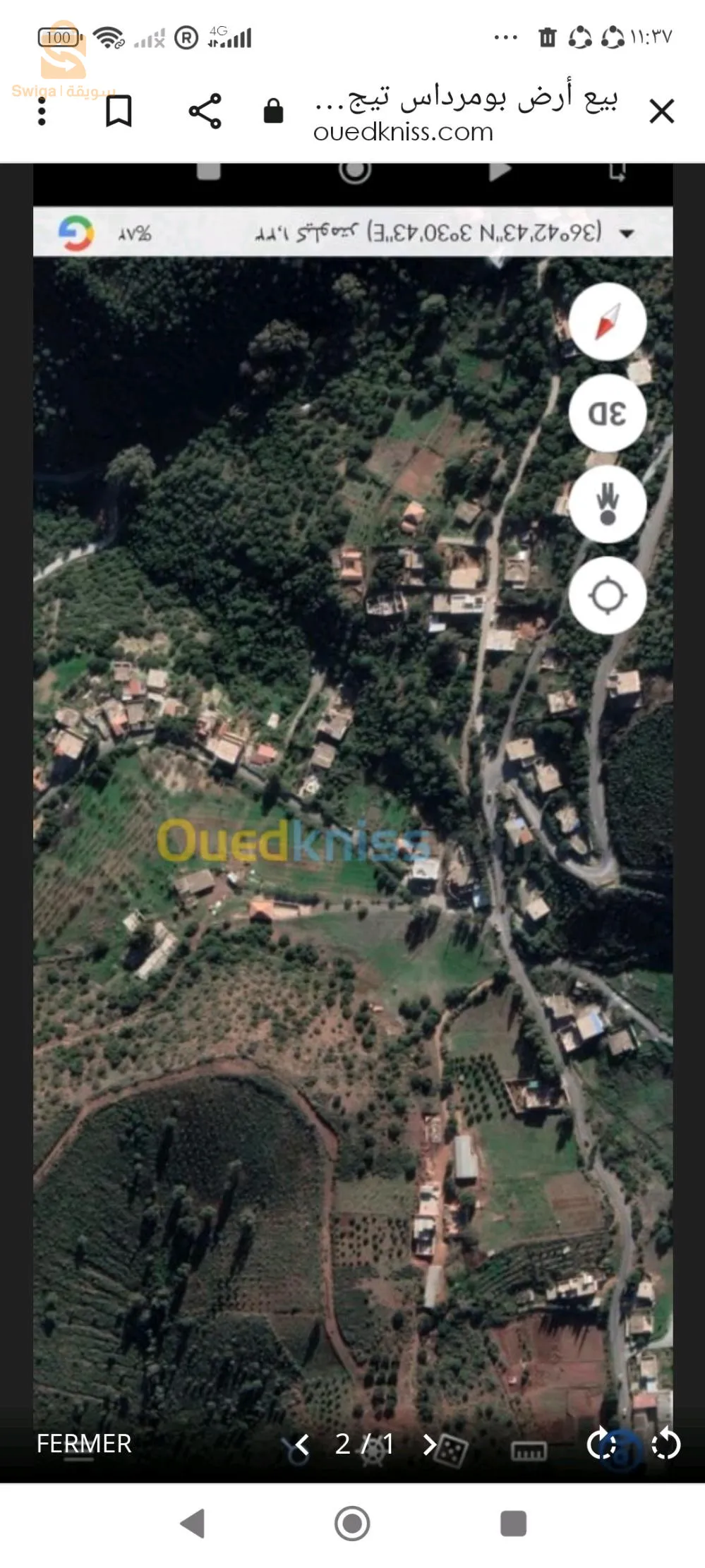The image size is (705, 1568).
Task: Go to the previous listing photo
Action: [x=302, y=1445]
